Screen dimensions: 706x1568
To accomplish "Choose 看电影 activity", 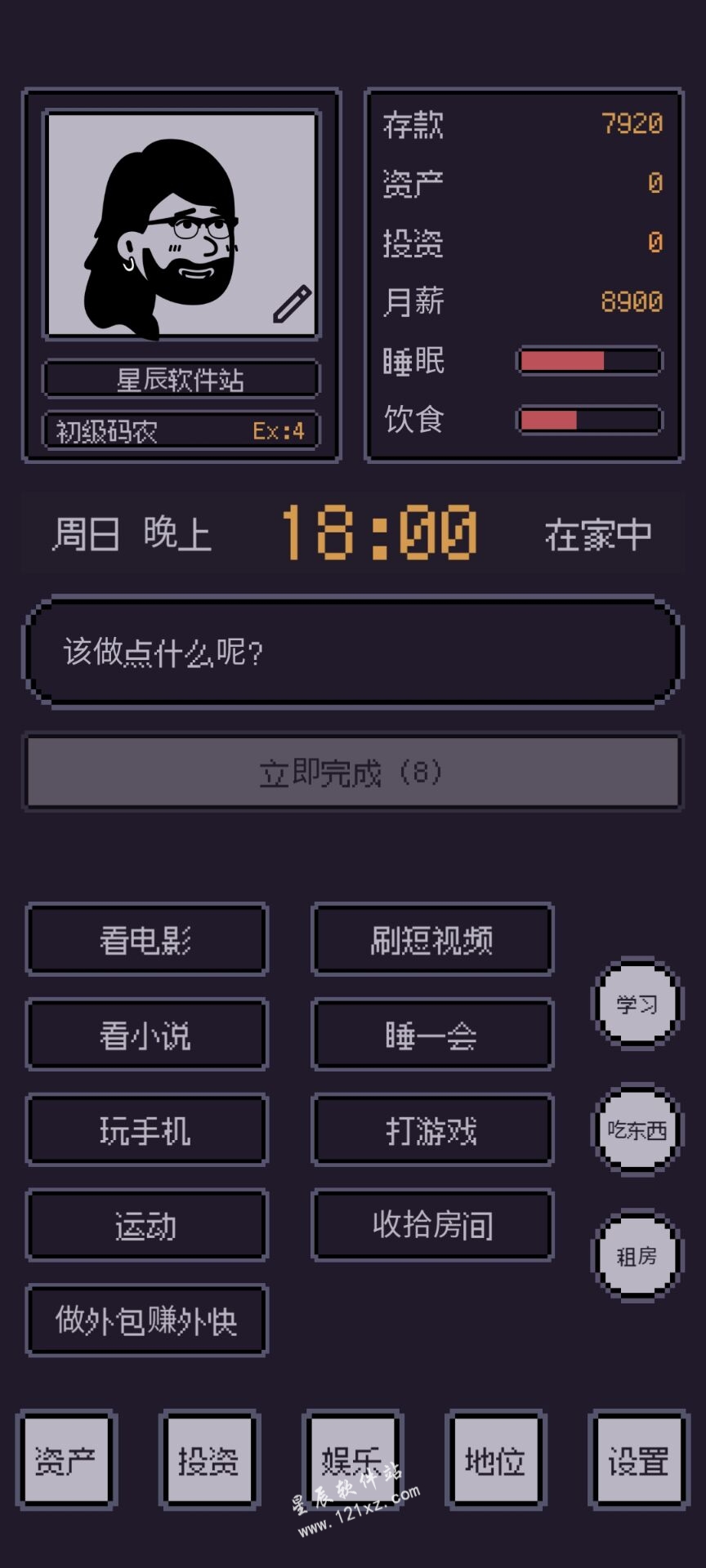I will [x=147, y=940].
